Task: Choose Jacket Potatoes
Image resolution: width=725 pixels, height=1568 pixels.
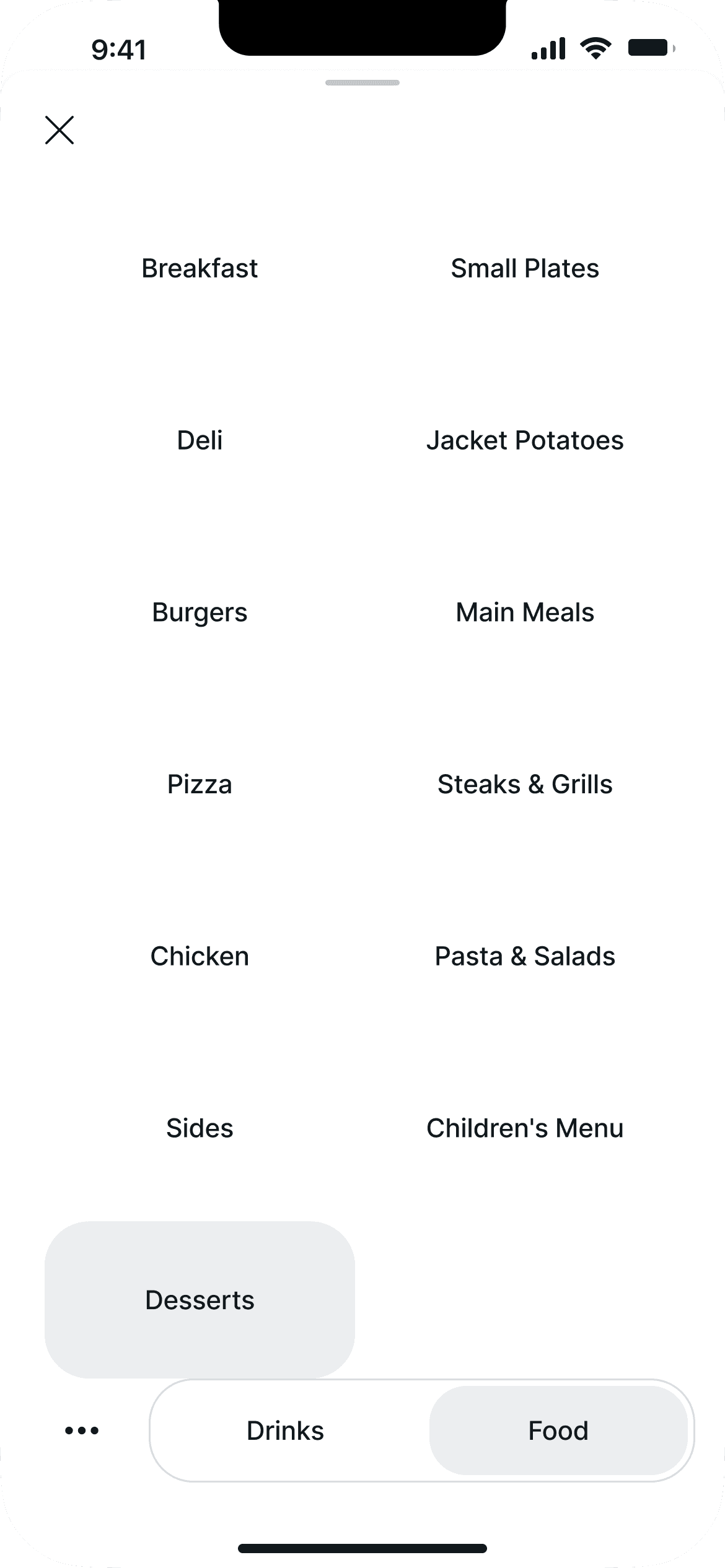Action: [x=525, y=441]
